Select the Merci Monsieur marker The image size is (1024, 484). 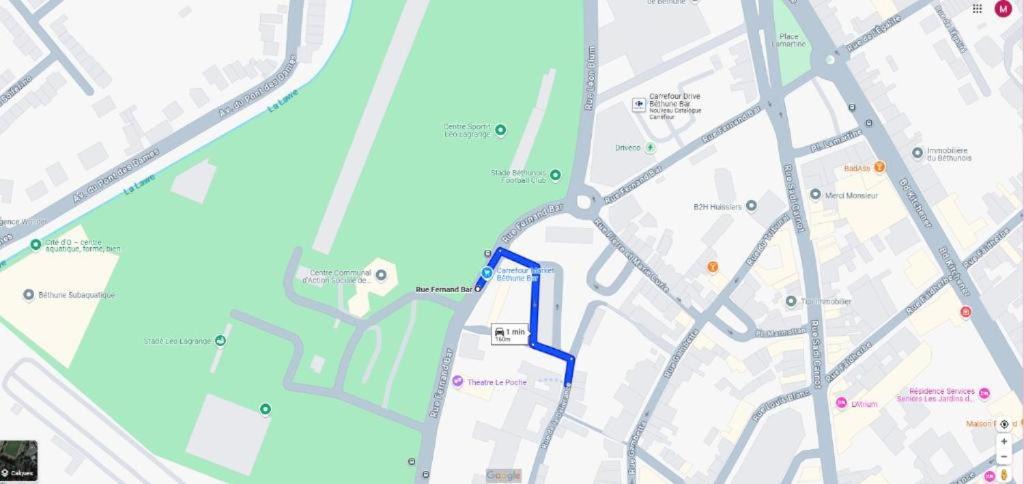815,195
